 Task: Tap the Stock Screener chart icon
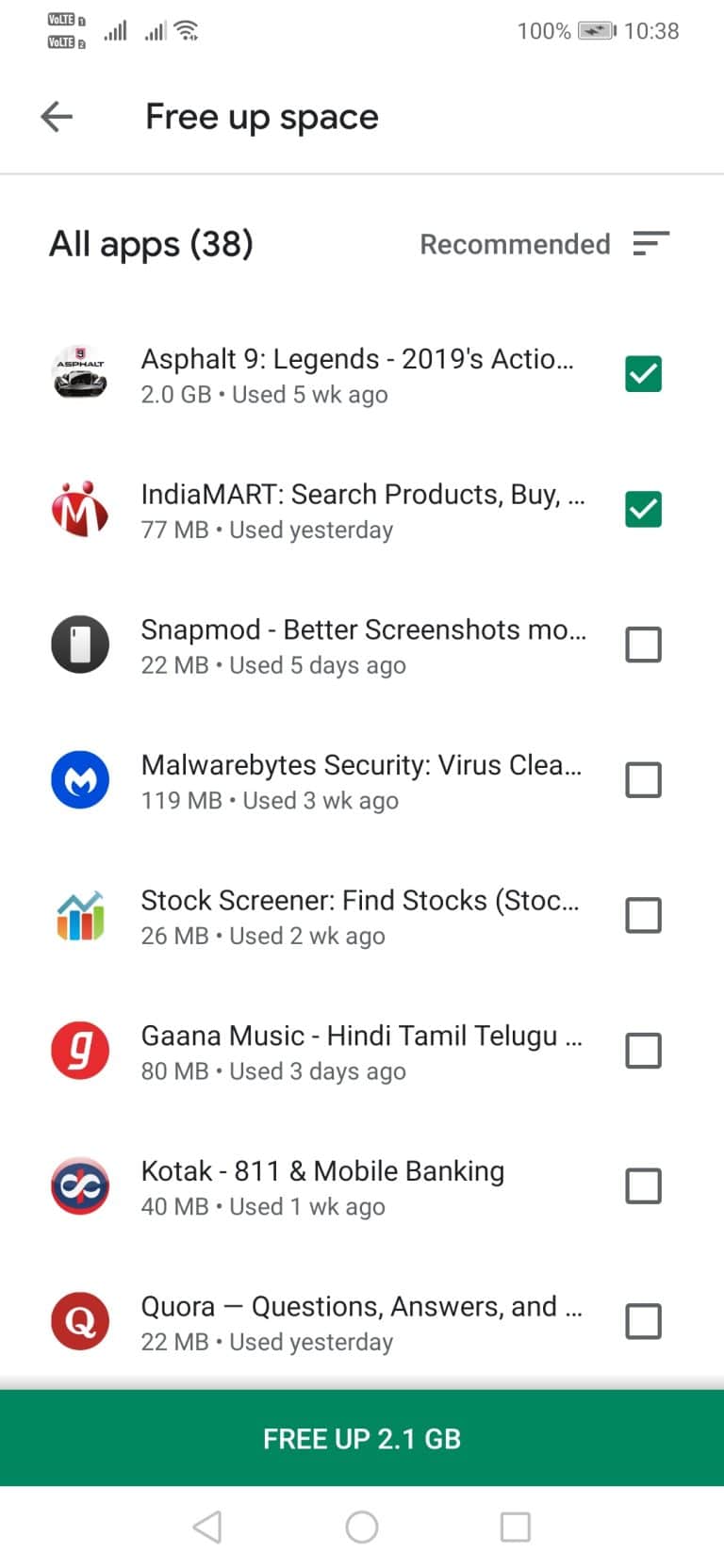pyautogui.click(x=80, y=915)
